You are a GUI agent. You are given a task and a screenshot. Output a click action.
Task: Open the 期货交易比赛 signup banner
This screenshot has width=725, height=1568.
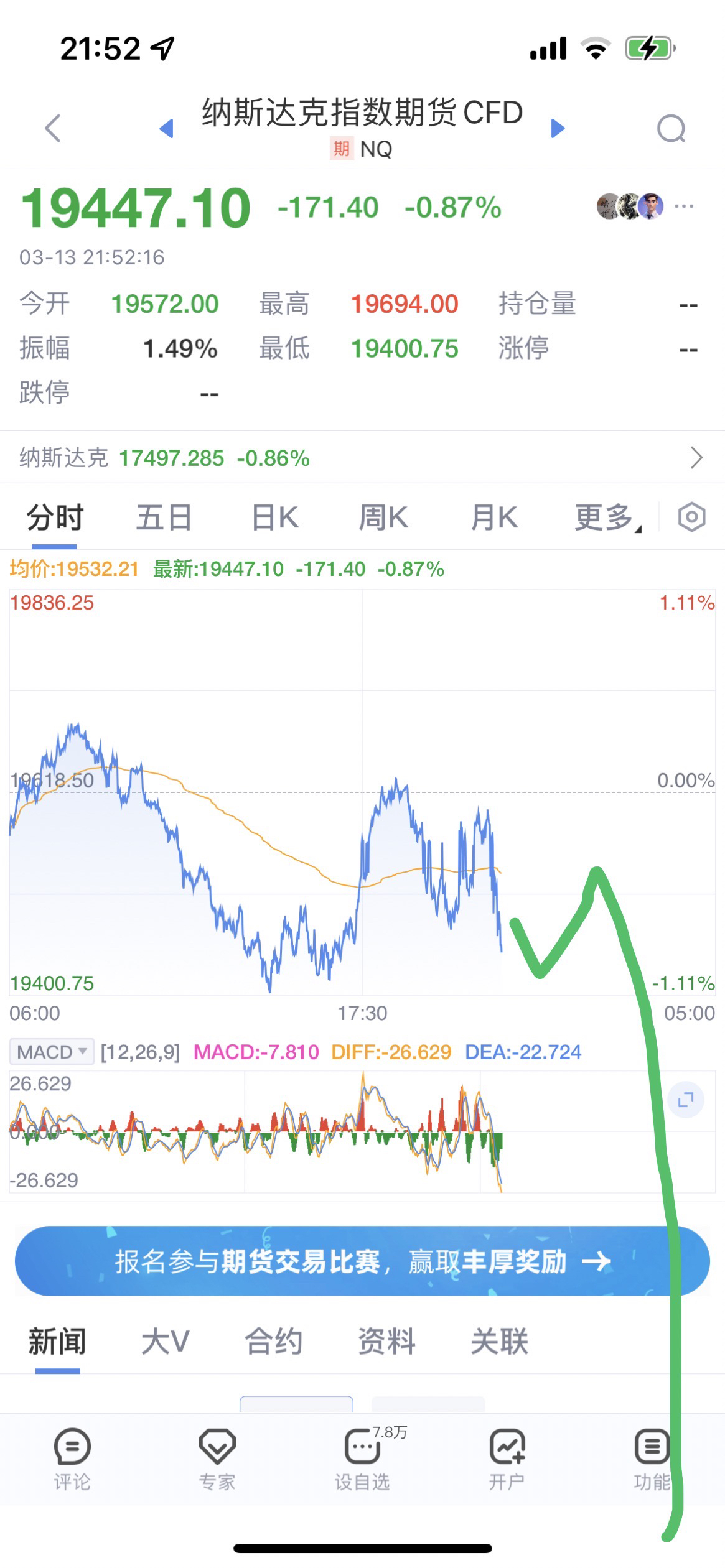point(362,1261)
